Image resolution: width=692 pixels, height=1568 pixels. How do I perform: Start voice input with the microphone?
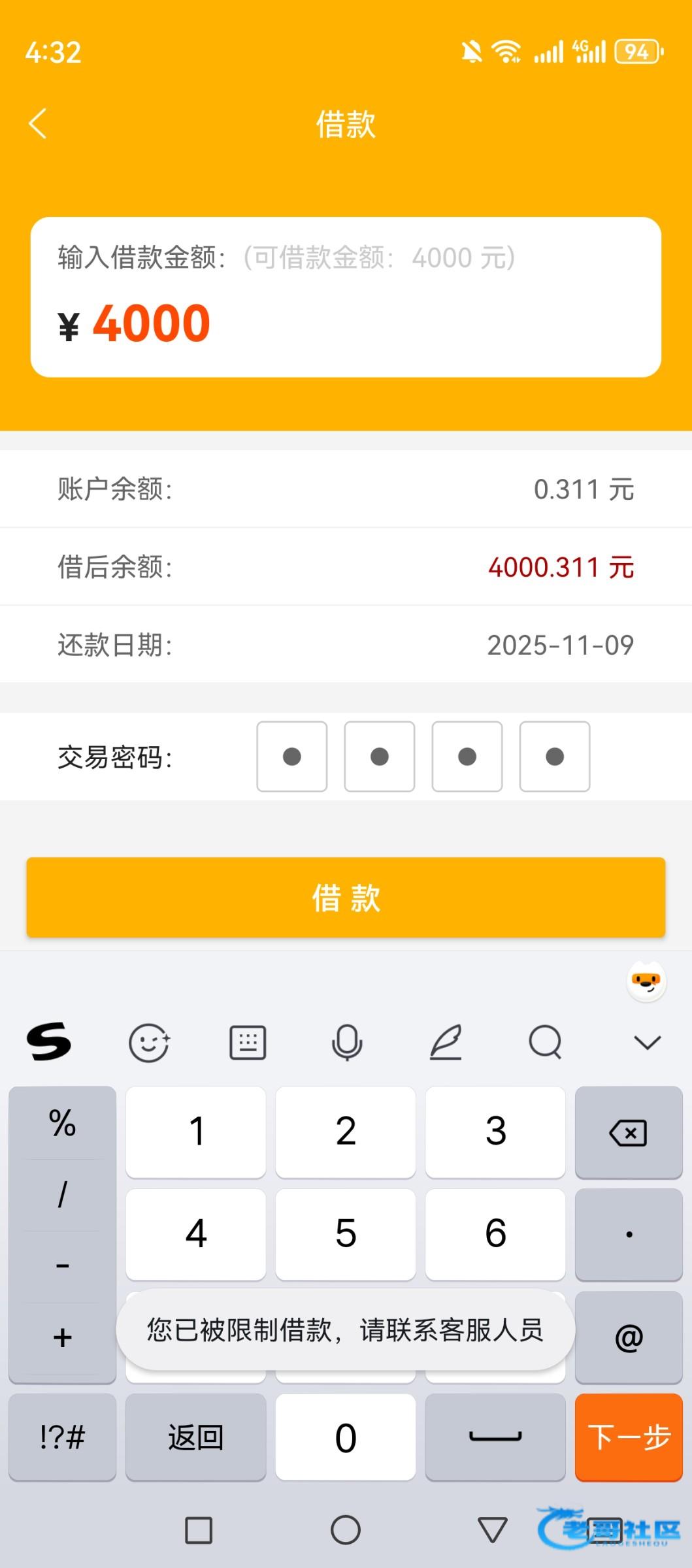pyautogui.click(x=347, y=1042)
